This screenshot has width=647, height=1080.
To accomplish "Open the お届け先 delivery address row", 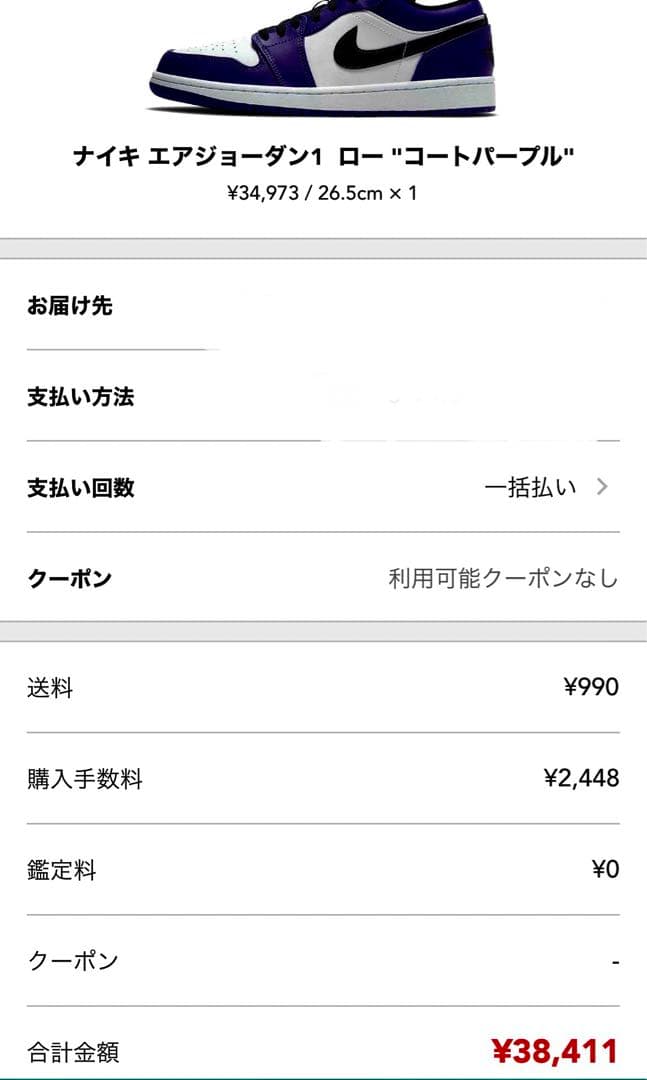I will click(322, 306).
